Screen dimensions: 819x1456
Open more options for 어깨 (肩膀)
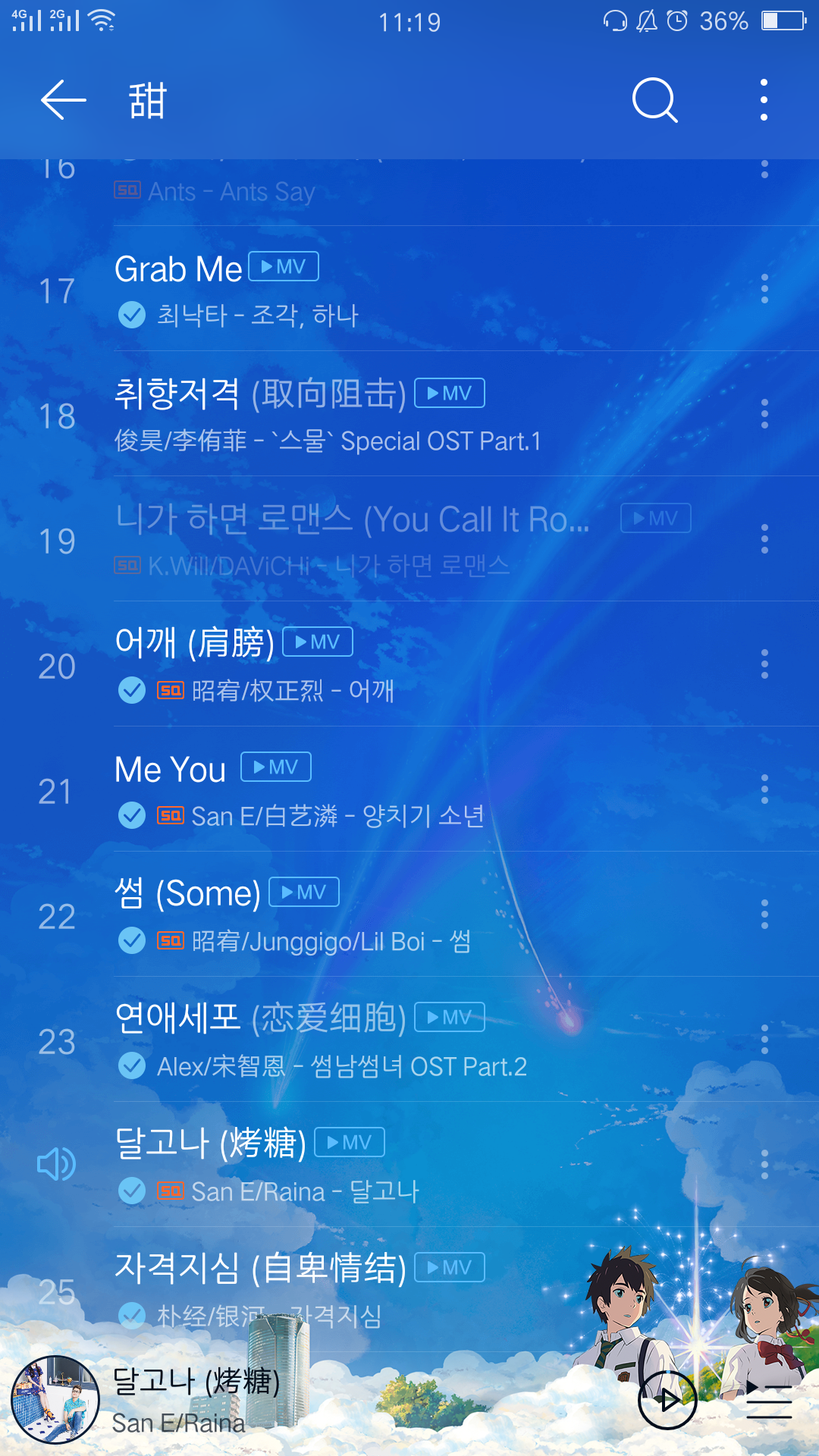coord(764,664)
